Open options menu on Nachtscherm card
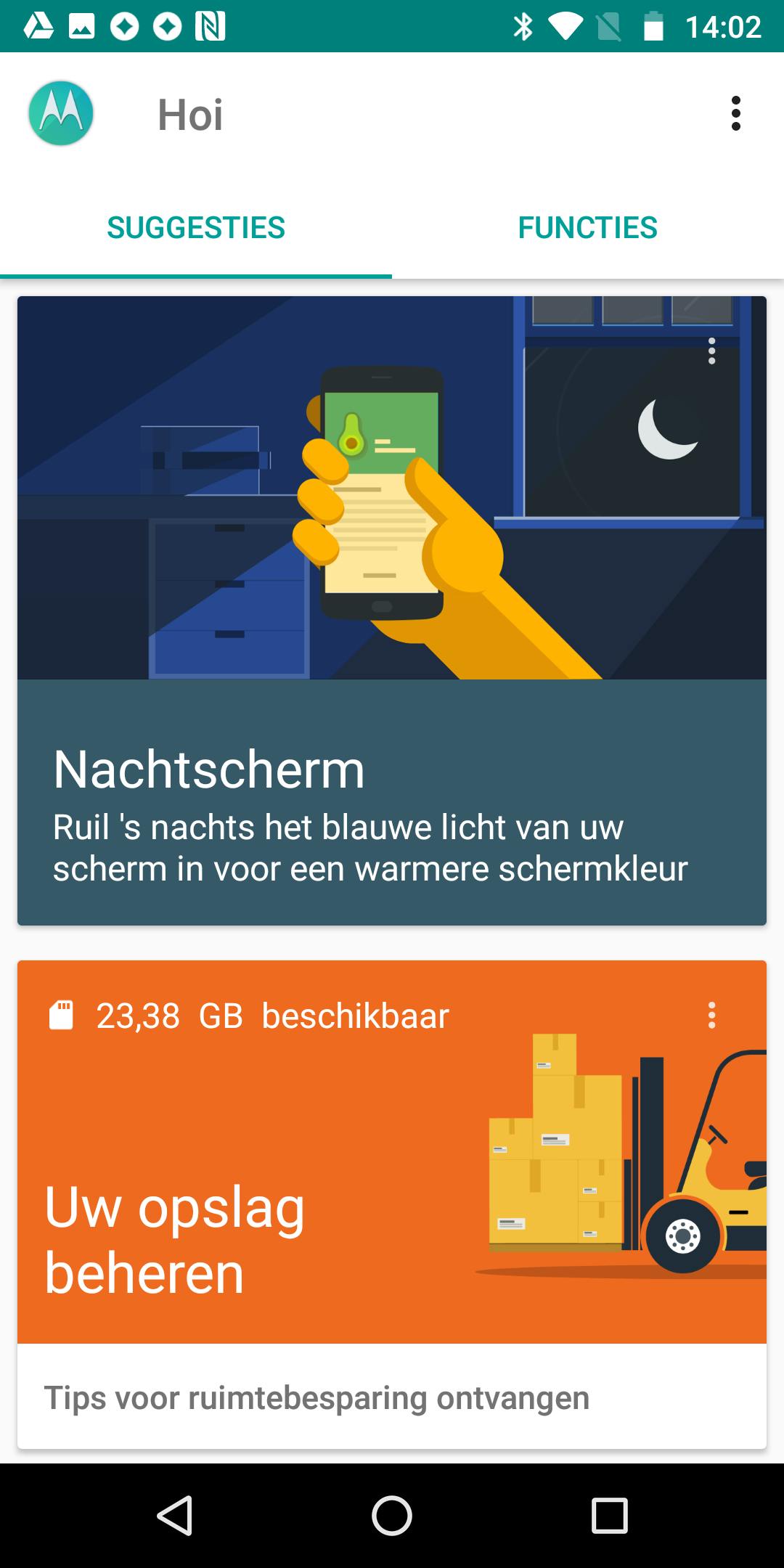 tap(711, 351)
